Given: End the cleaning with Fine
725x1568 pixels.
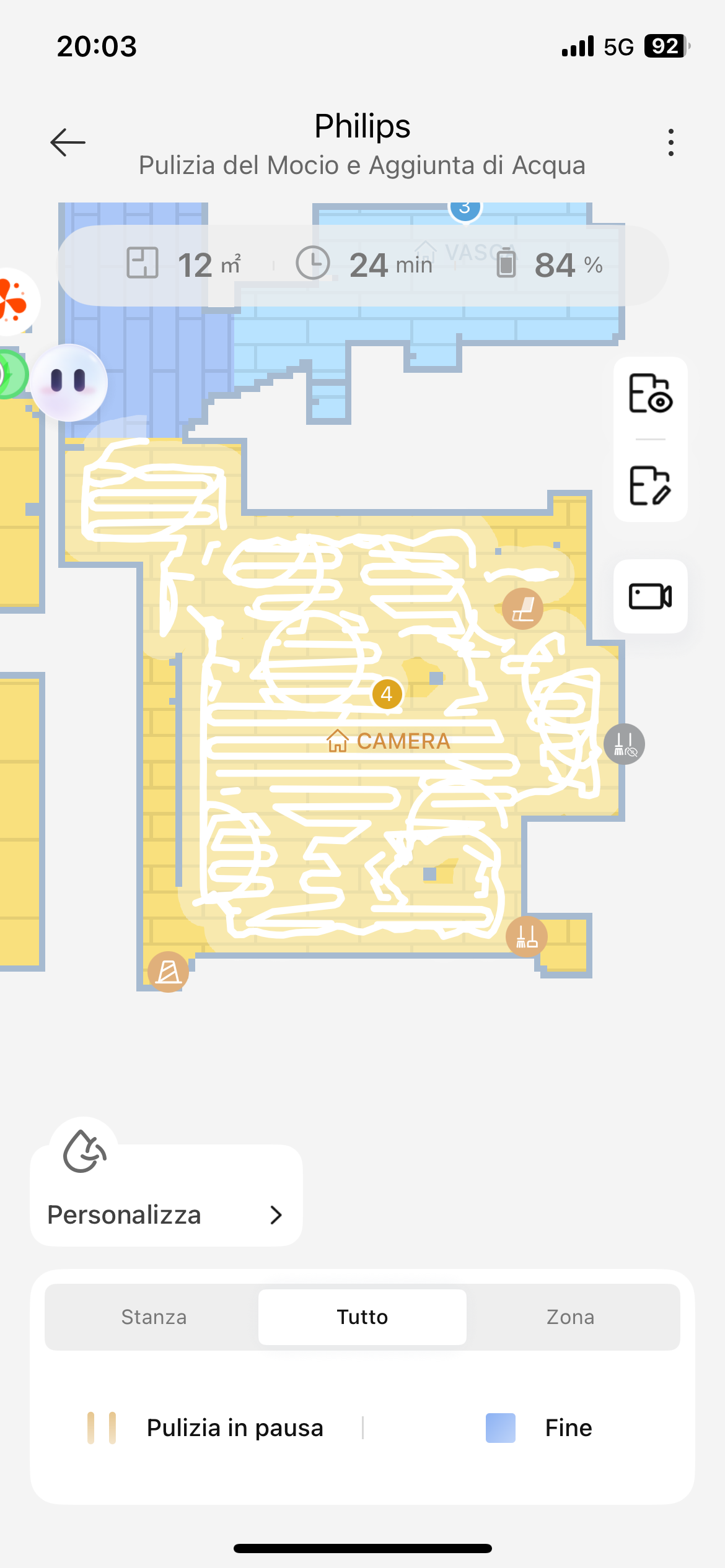Looking at the screenshot, I should (x=539, y=1428).
